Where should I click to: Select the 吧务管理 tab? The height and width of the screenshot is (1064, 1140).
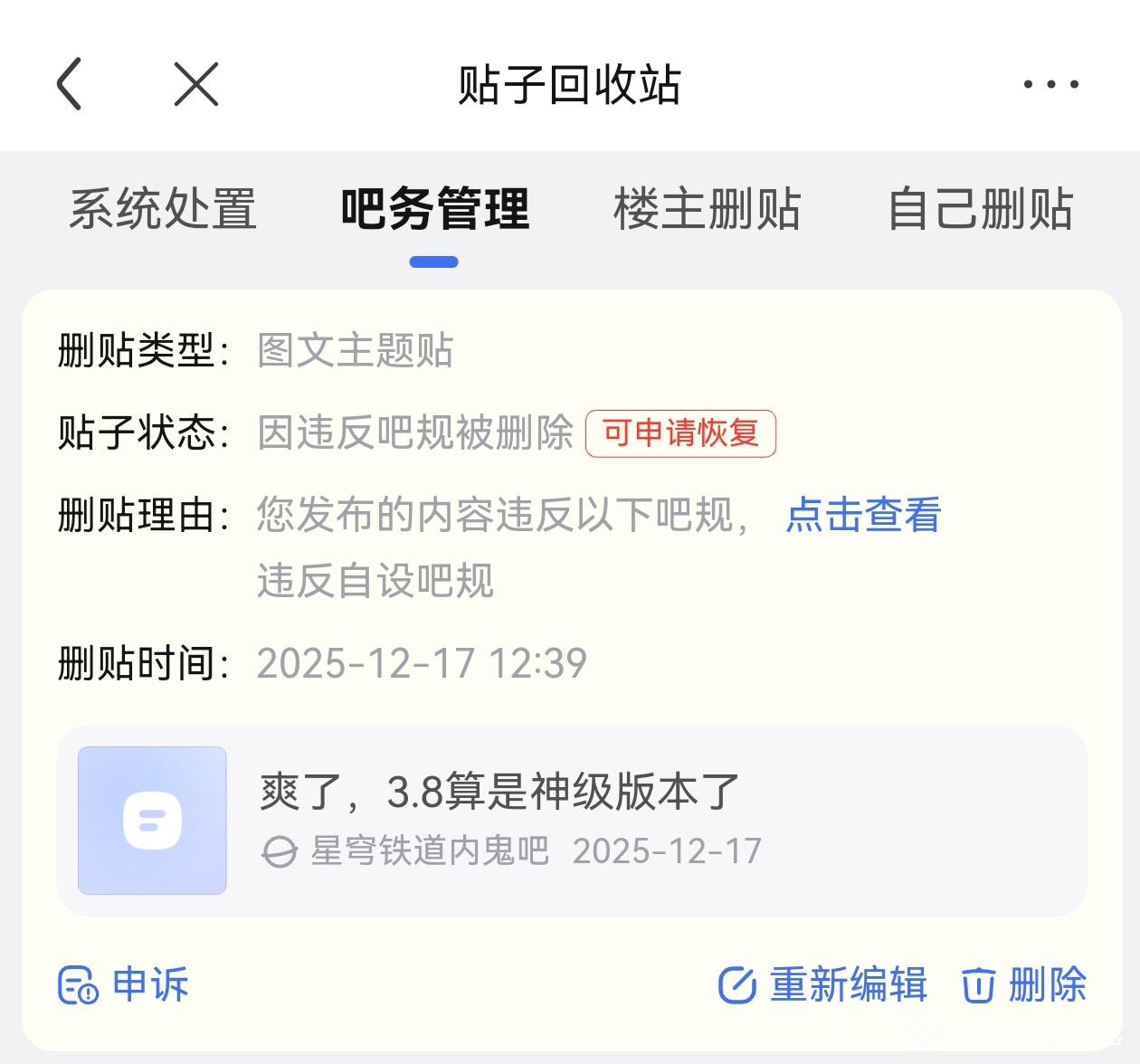click(434, 209)
